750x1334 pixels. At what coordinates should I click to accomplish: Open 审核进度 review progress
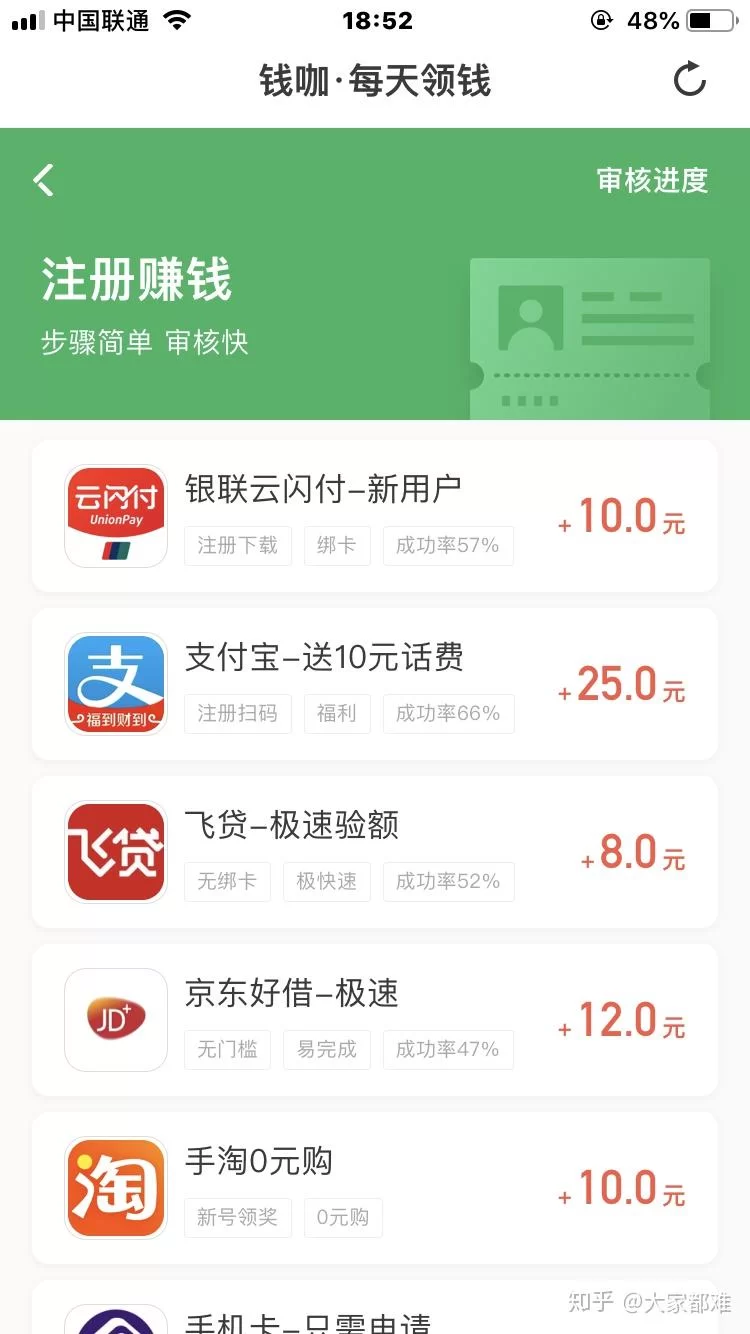652,180
